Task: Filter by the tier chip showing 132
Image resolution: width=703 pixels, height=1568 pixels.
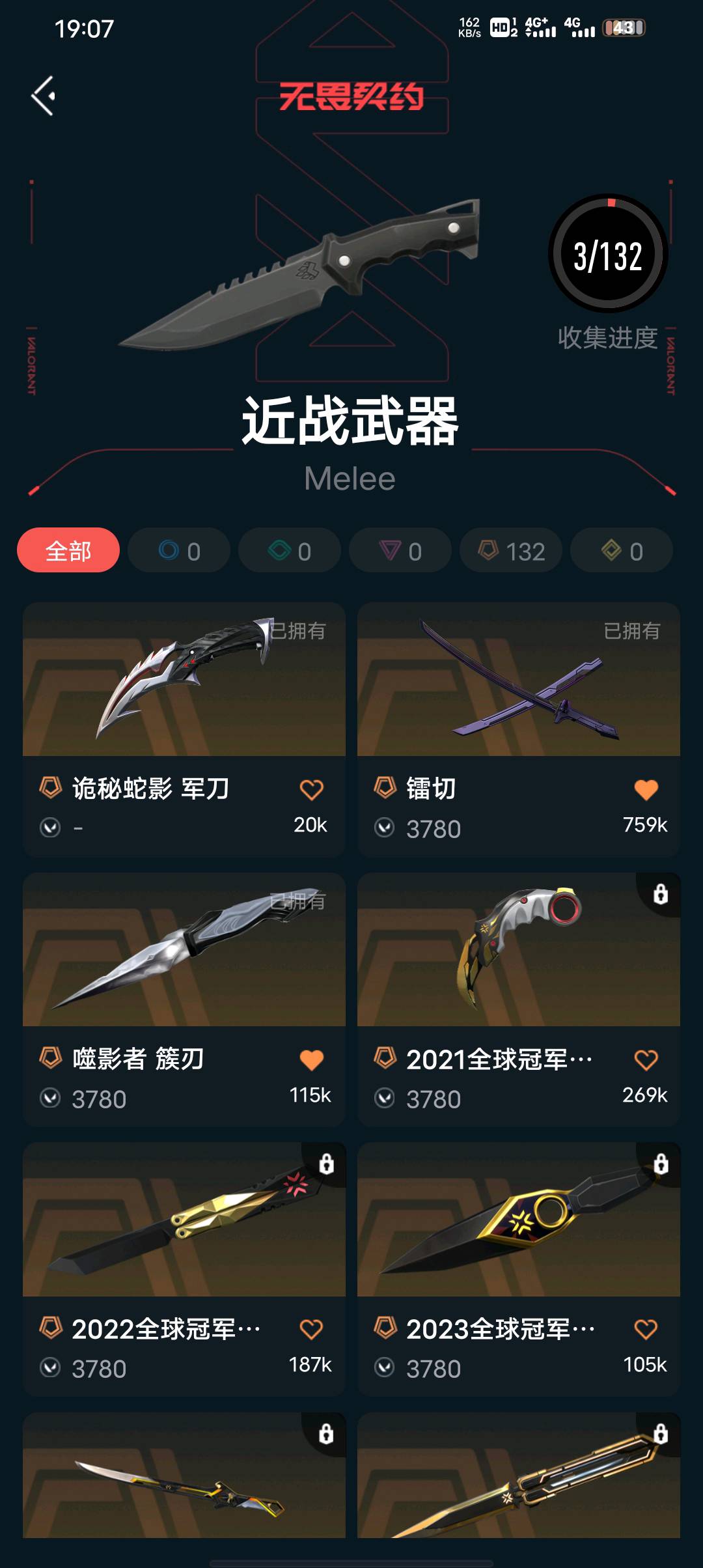Action: coord(511,551)
